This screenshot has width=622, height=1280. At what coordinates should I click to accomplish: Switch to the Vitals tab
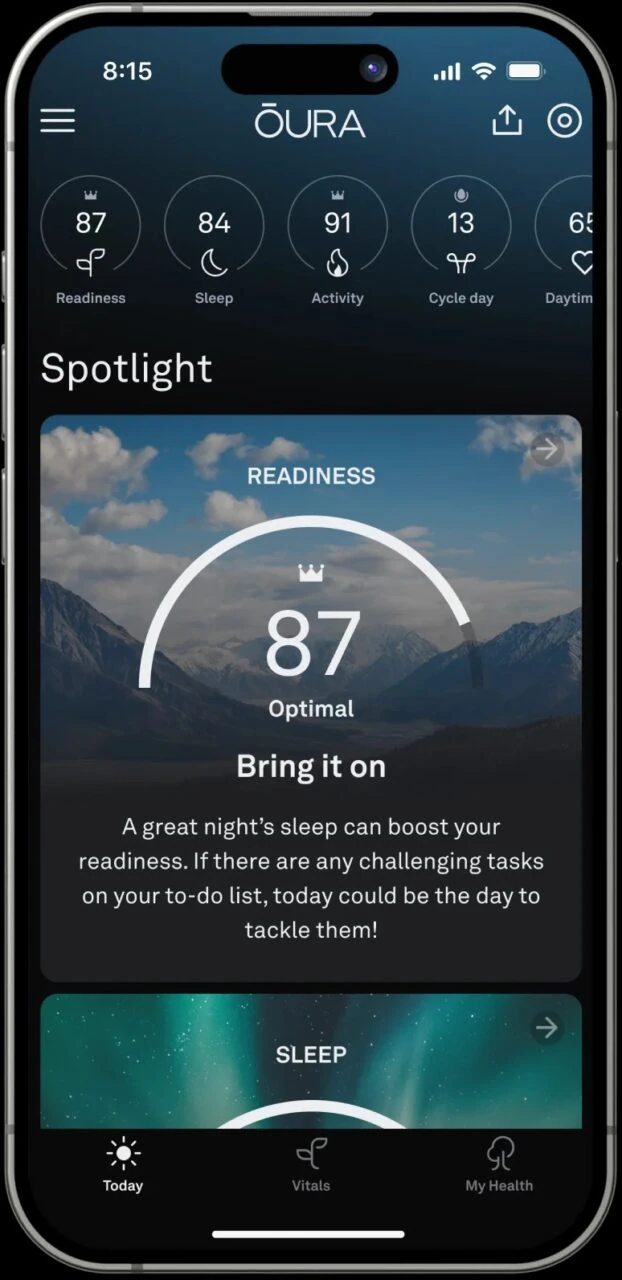pos(311,1166)
